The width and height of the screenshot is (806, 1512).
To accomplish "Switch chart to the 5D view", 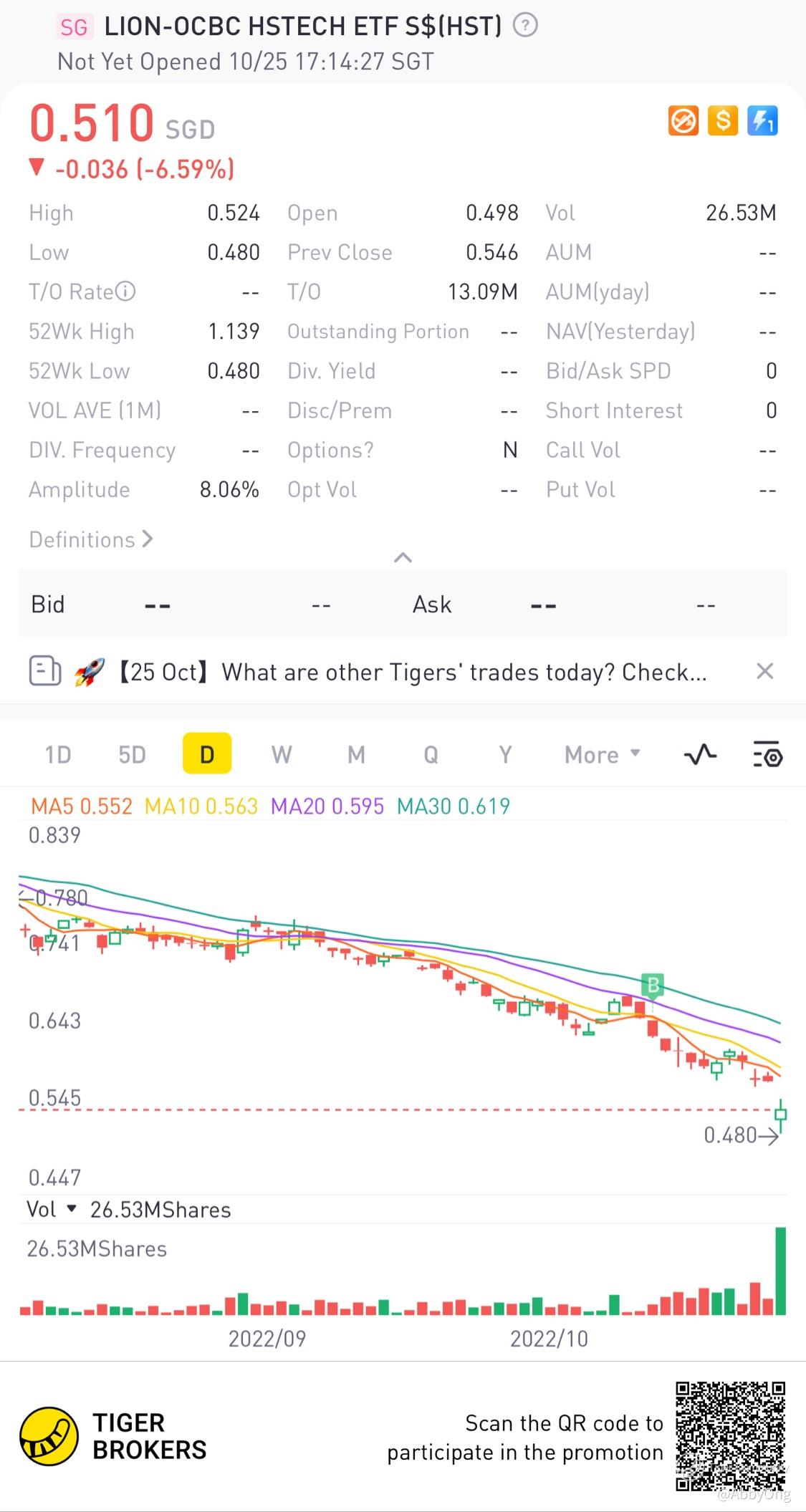I will click(x=132, y=754).
